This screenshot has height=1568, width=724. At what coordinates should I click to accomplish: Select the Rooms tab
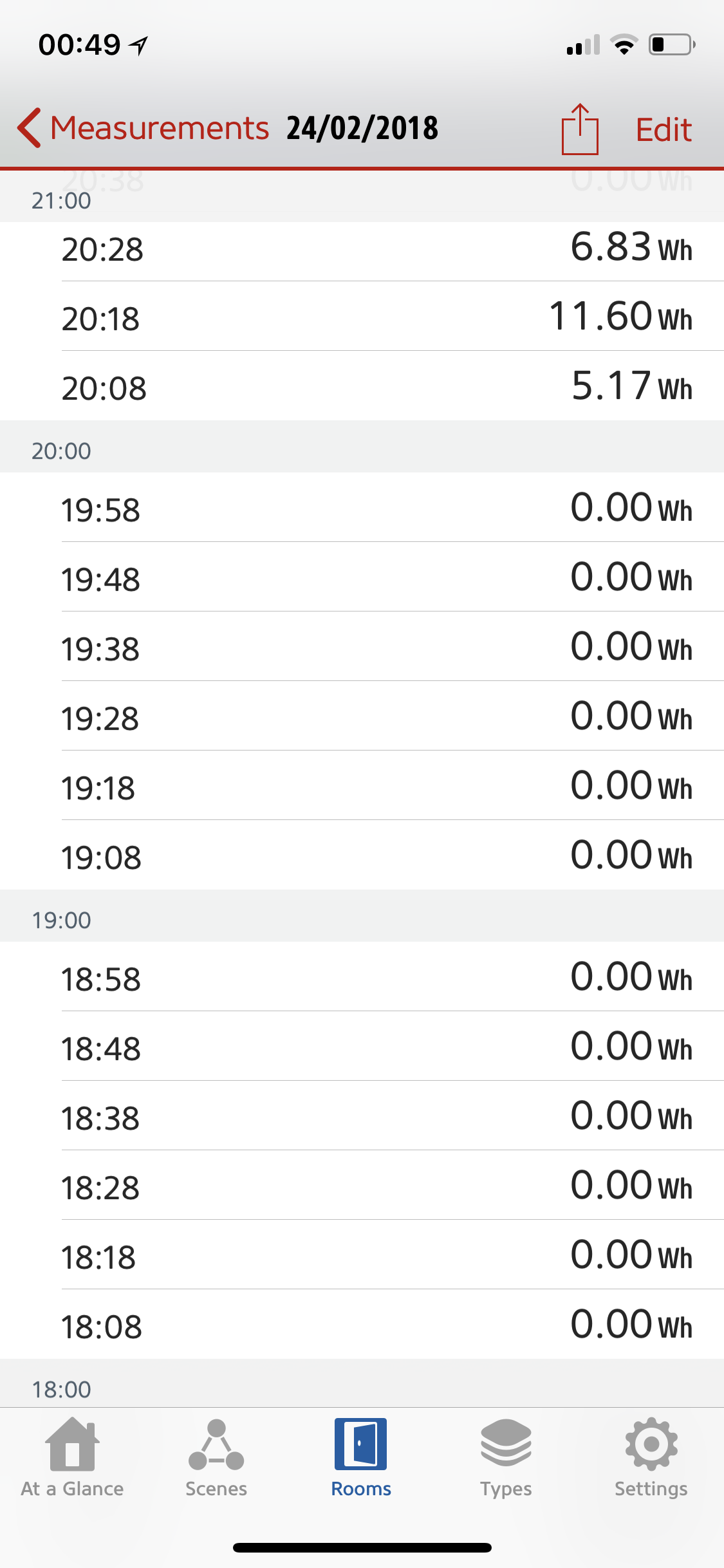coord(361,1458)
